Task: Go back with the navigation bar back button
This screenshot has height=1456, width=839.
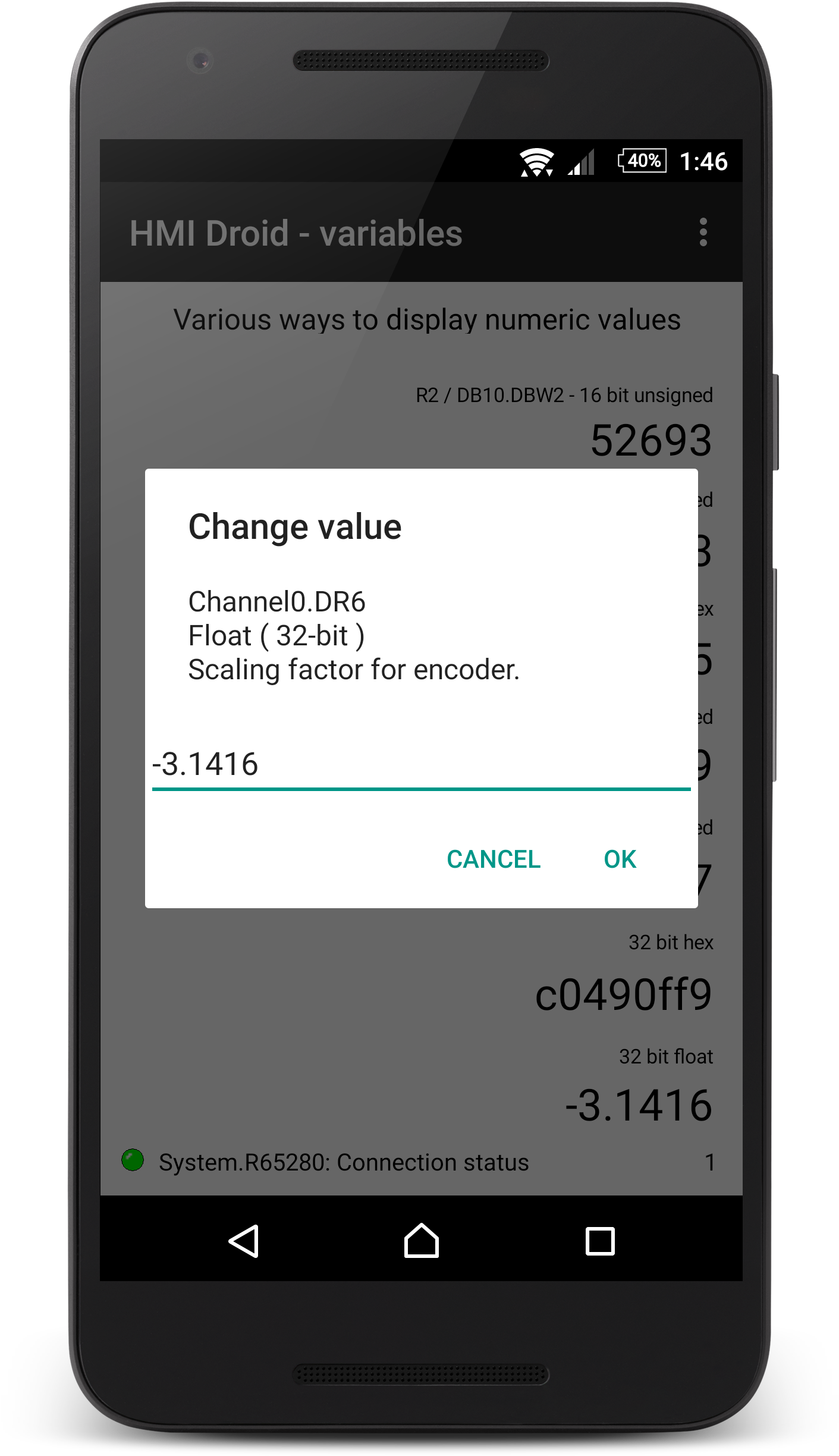Action: [244, 1241]
